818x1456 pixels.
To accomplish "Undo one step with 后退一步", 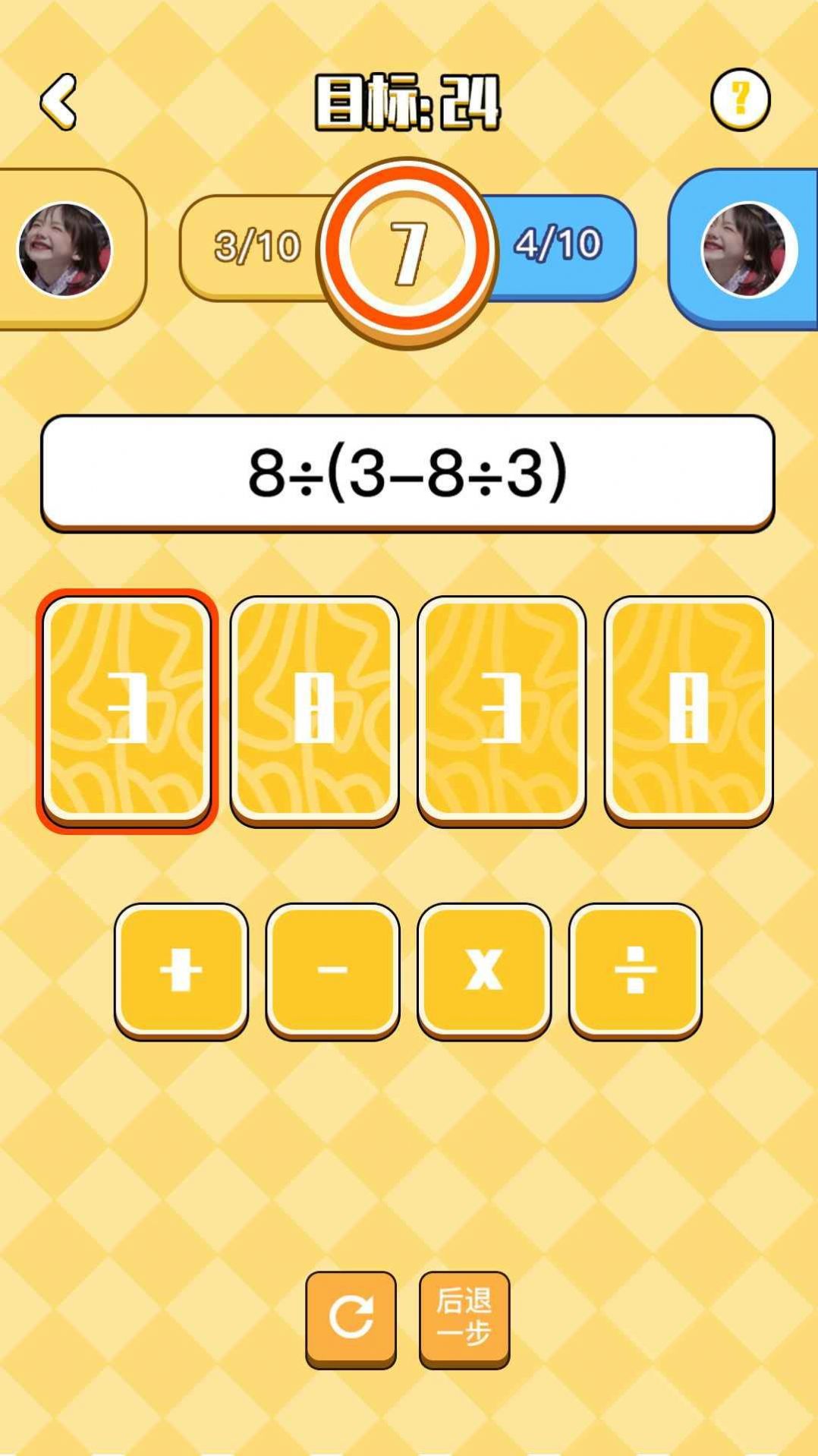I will 464,1318.
